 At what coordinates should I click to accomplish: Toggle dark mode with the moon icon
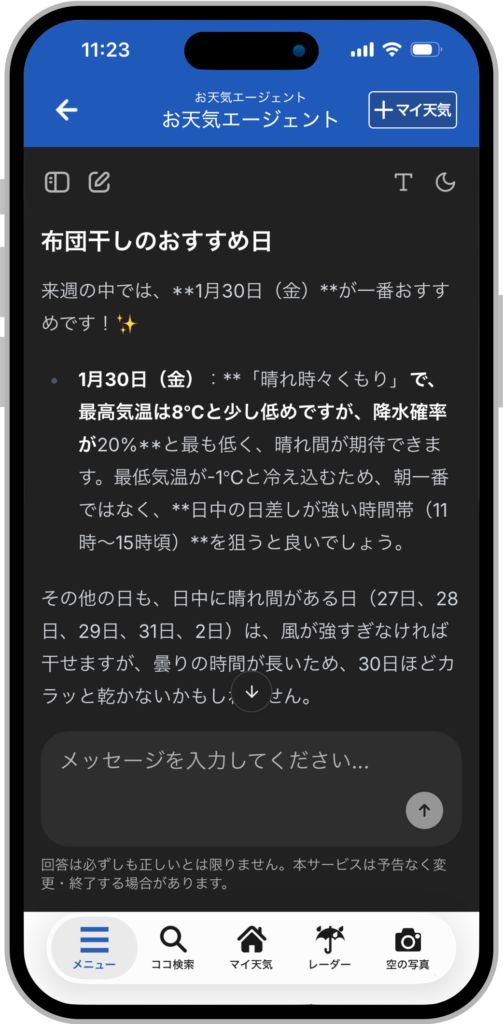[446, 183]
